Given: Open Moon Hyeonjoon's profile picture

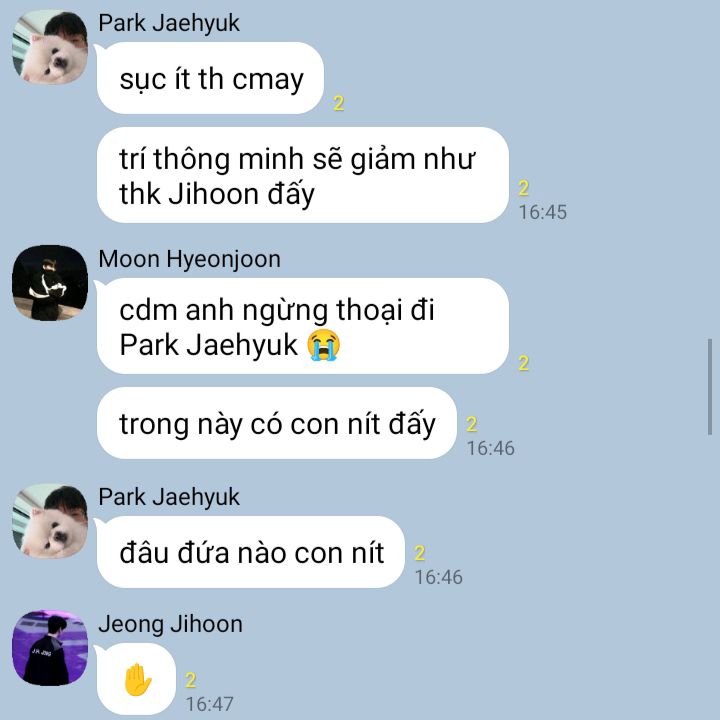Looking at the screenshot, I should point(50,283).
